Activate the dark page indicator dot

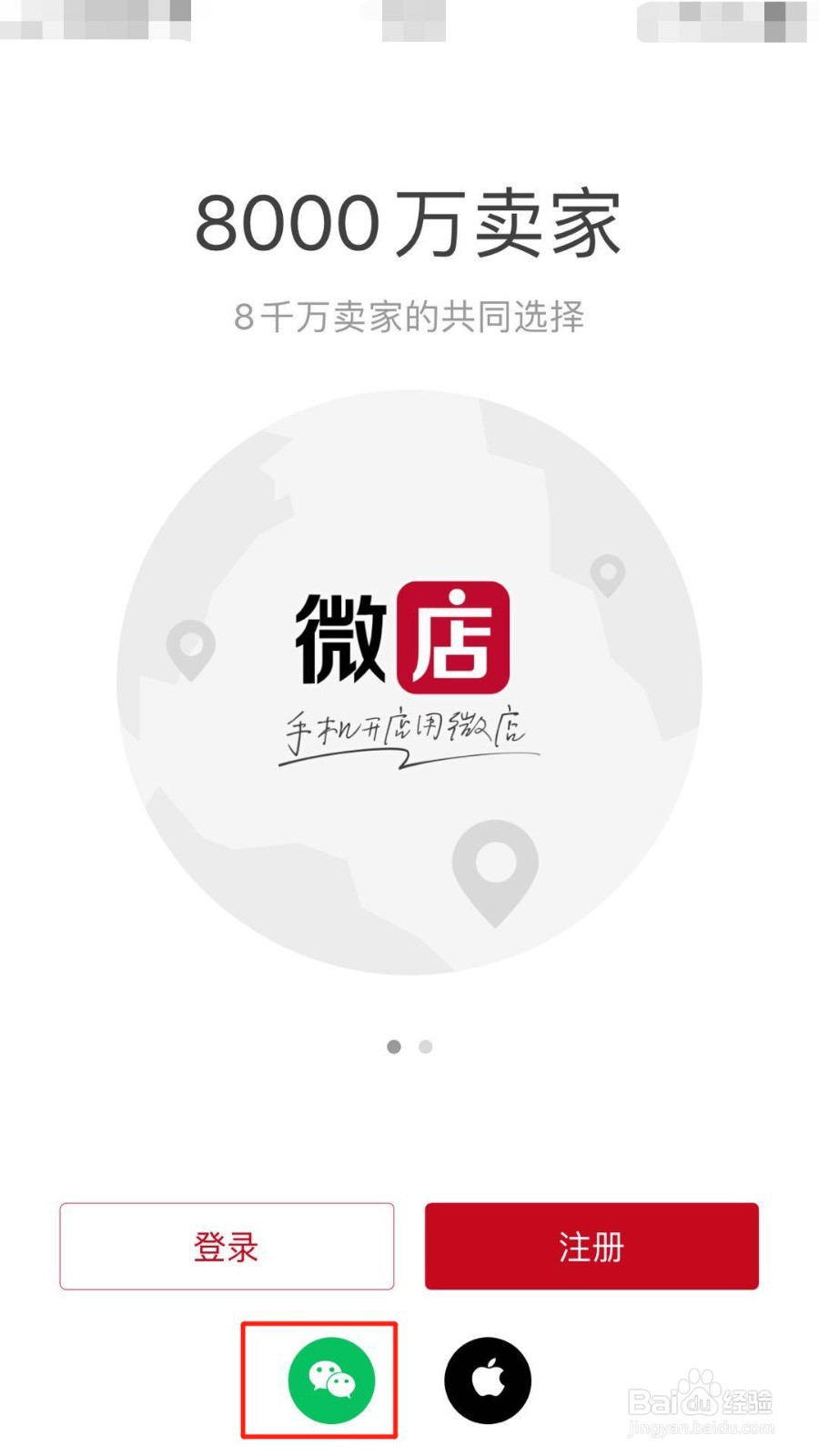(393, 1046)
